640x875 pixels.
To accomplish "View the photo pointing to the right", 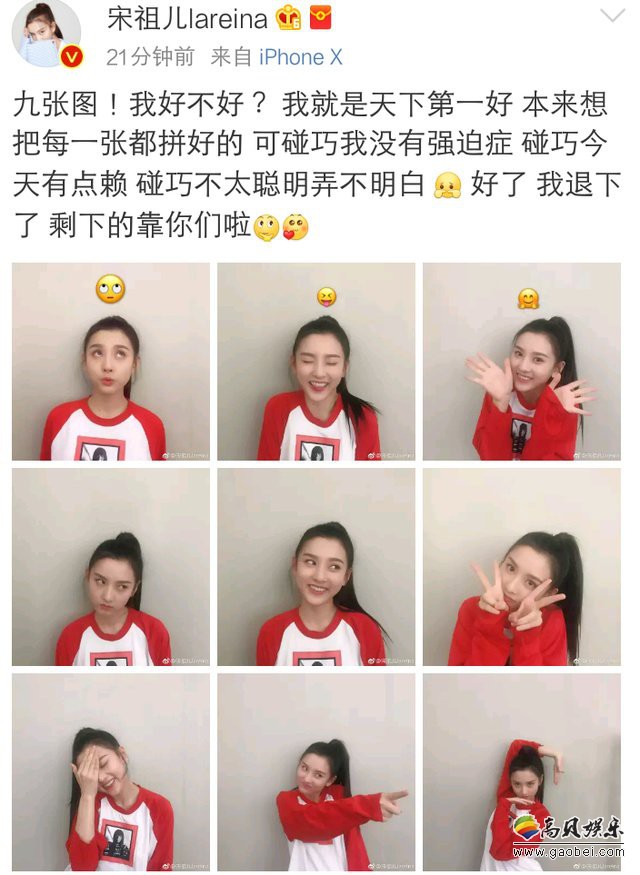I will (316, 771).
